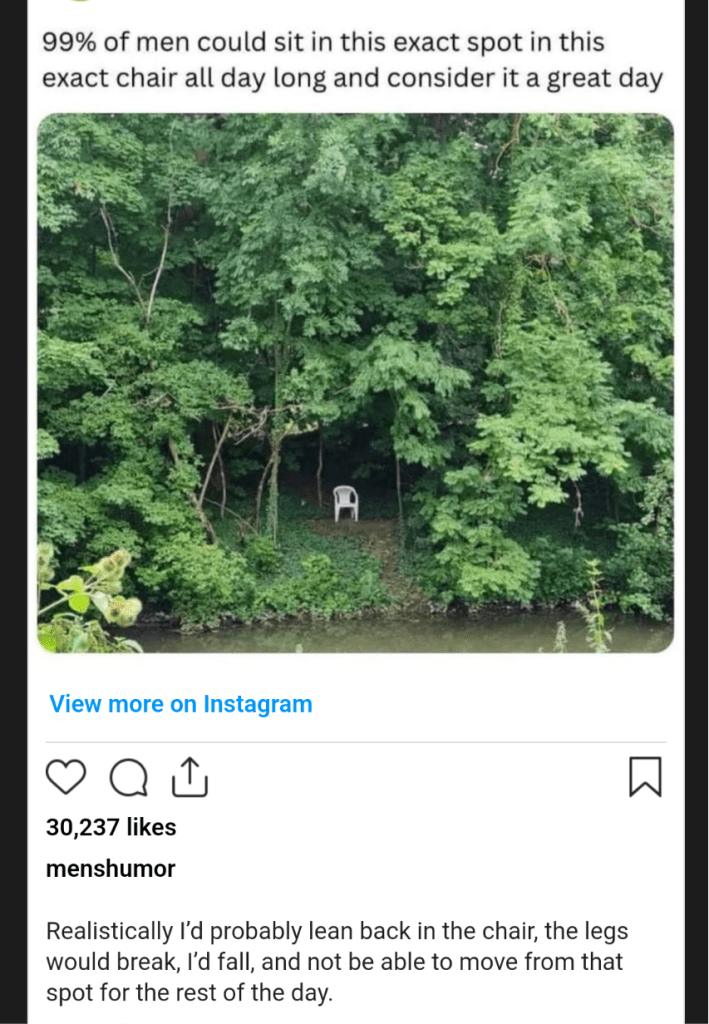Screen dimensions: 709x1024
Task: Follow the View more on Instagram link
Action: point(181,704)
